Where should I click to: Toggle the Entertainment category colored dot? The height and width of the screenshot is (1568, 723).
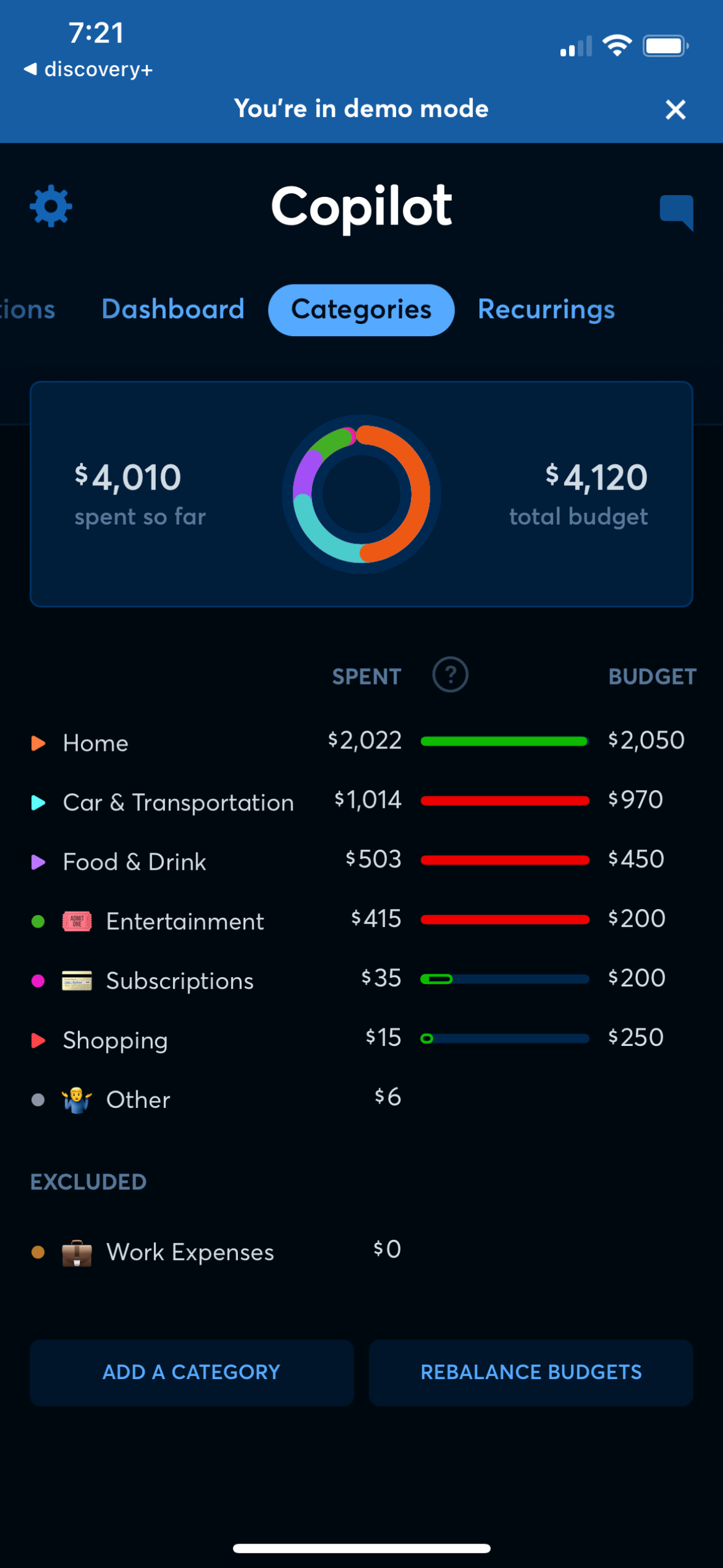38,920
